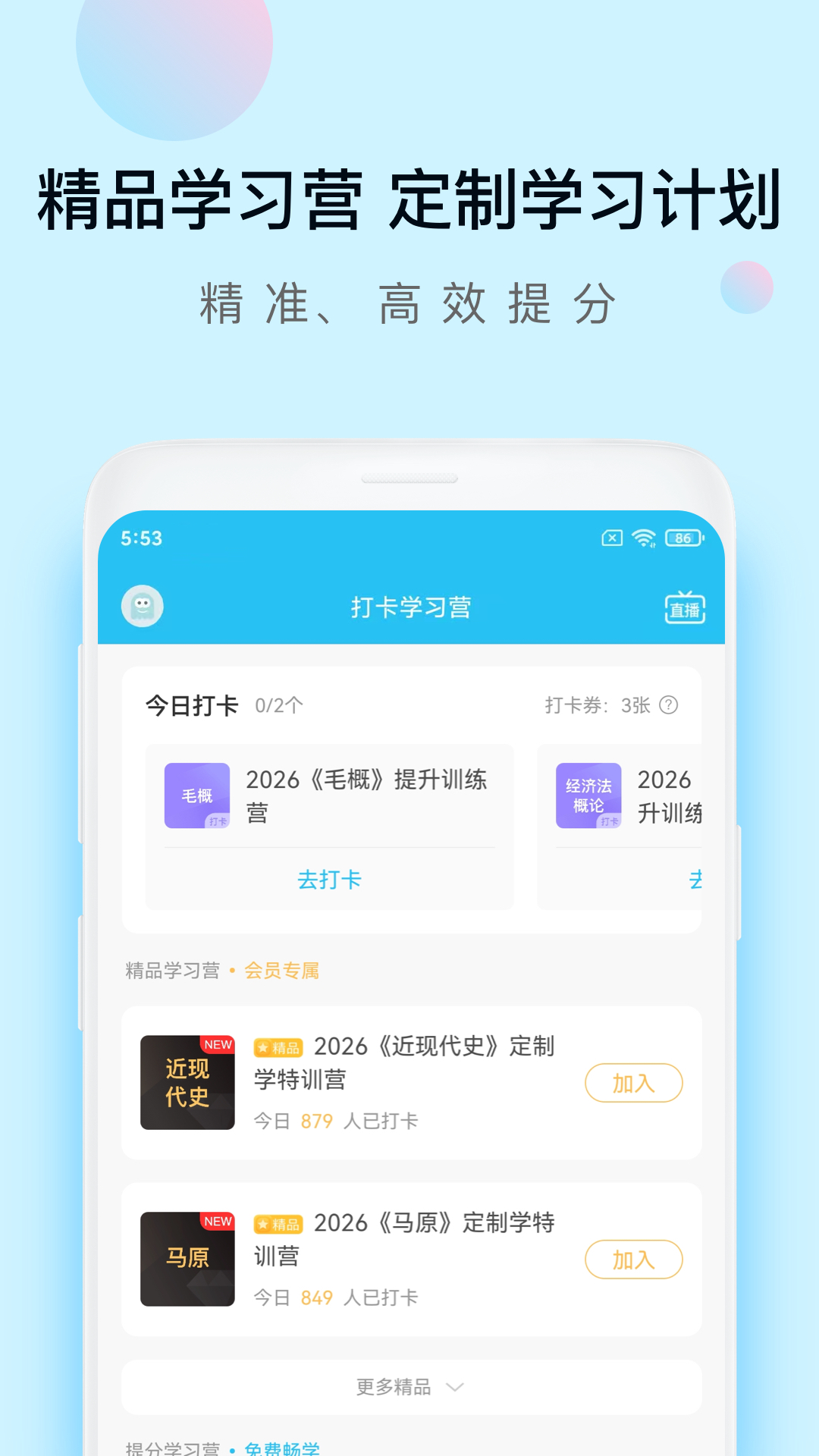Click 去打卡 to check in

point(331,880)
